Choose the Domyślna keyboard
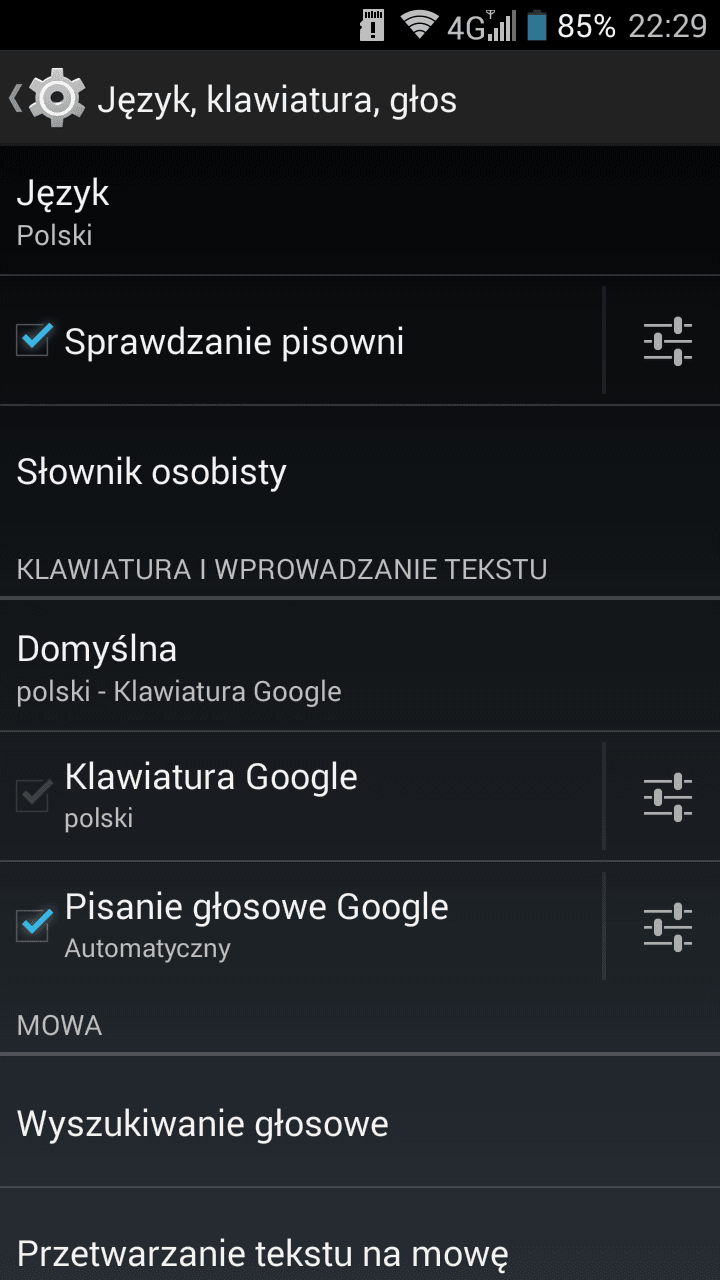This screenshot has height=1280, width=720. pyautogui.click(x=360, y=667)
